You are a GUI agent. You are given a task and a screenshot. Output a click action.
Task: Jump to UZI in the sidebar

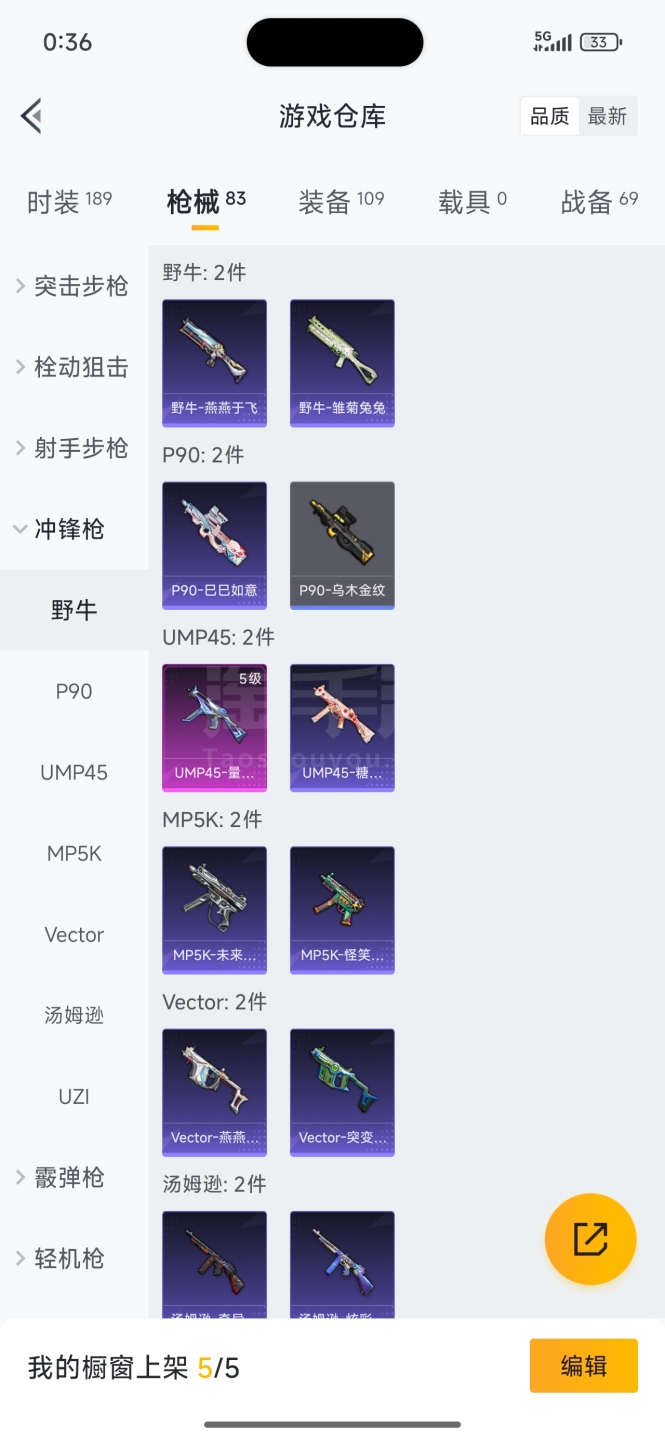74,1096
